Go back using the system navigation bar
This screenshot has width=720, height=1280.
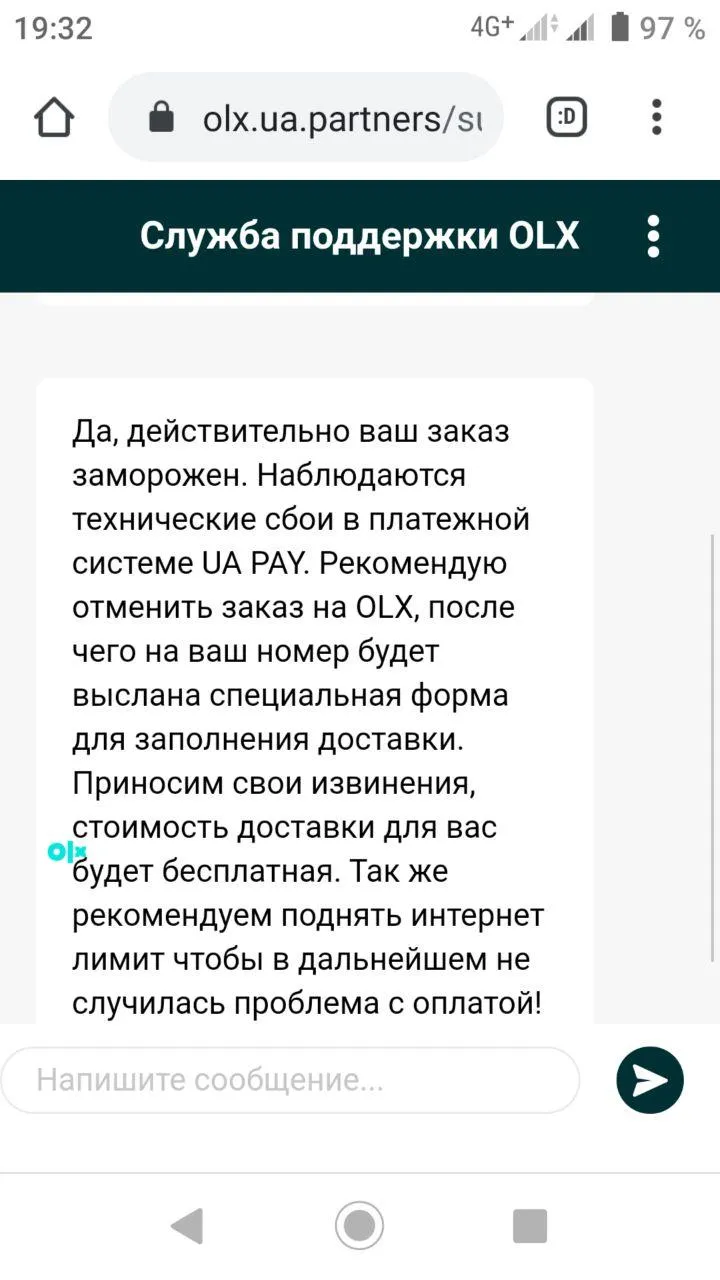tap(187, 1226)
